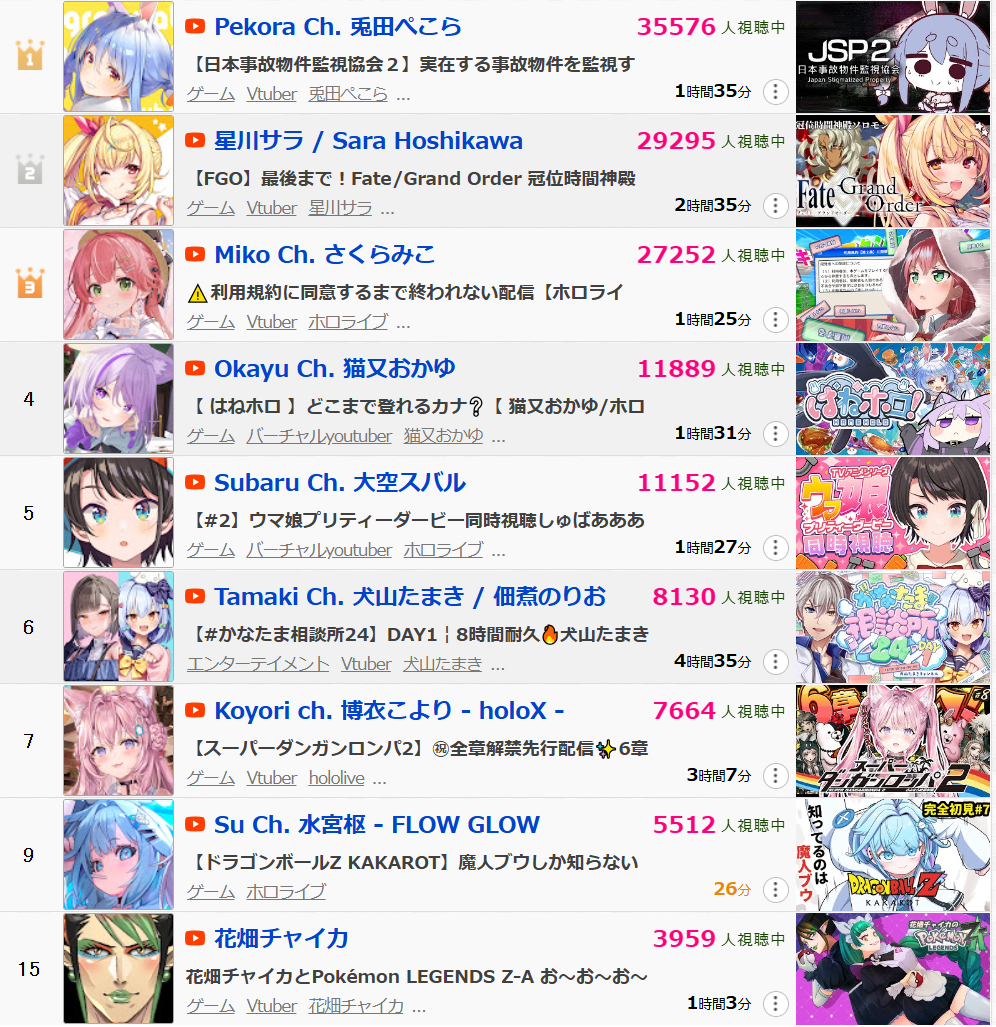The height and width of the screenshot is (1027, 996).
Task: Tap Okayu Ch. 猫又おかゆ avatar image
Action: (x=118, y=399)
